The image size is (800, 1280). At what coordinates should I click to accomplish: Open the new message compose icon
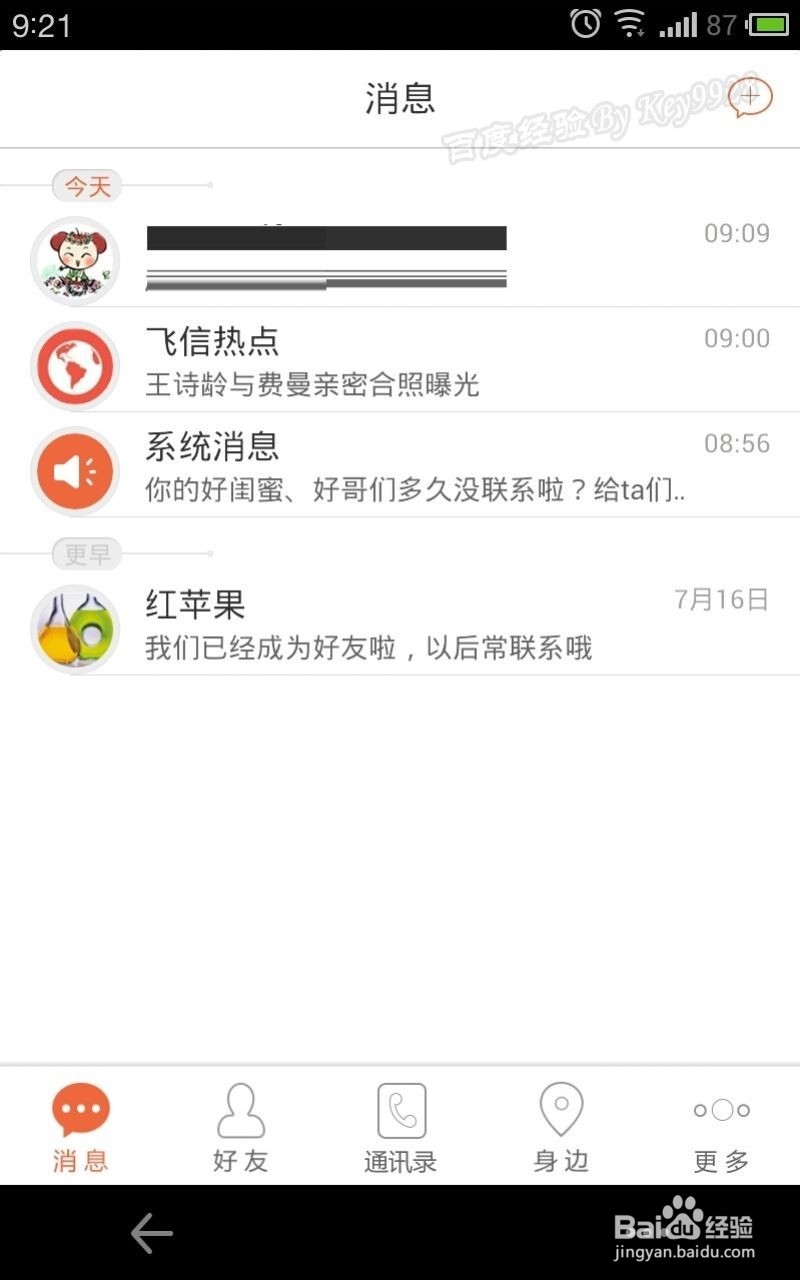click(749, 97)
